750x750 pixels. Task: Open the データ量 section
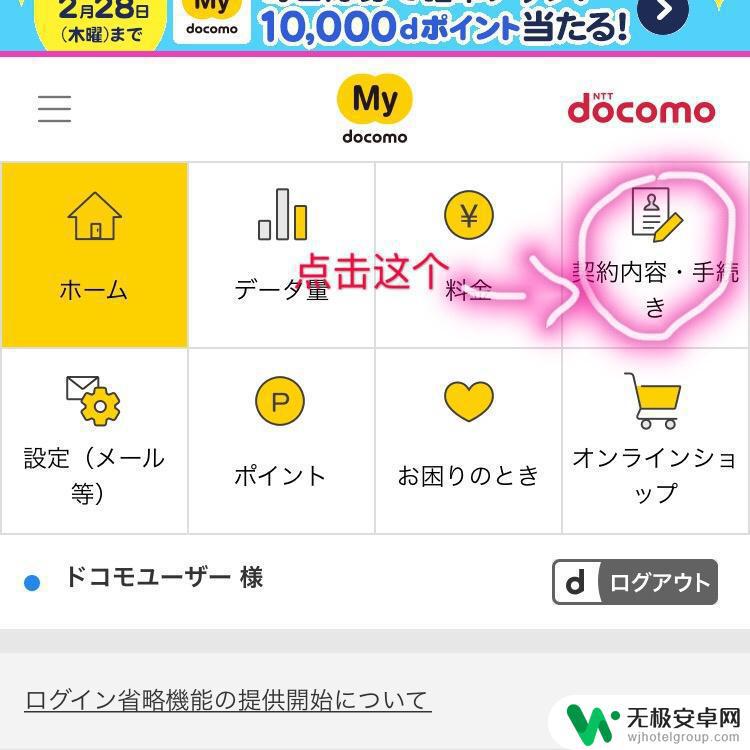click(281, 255)
